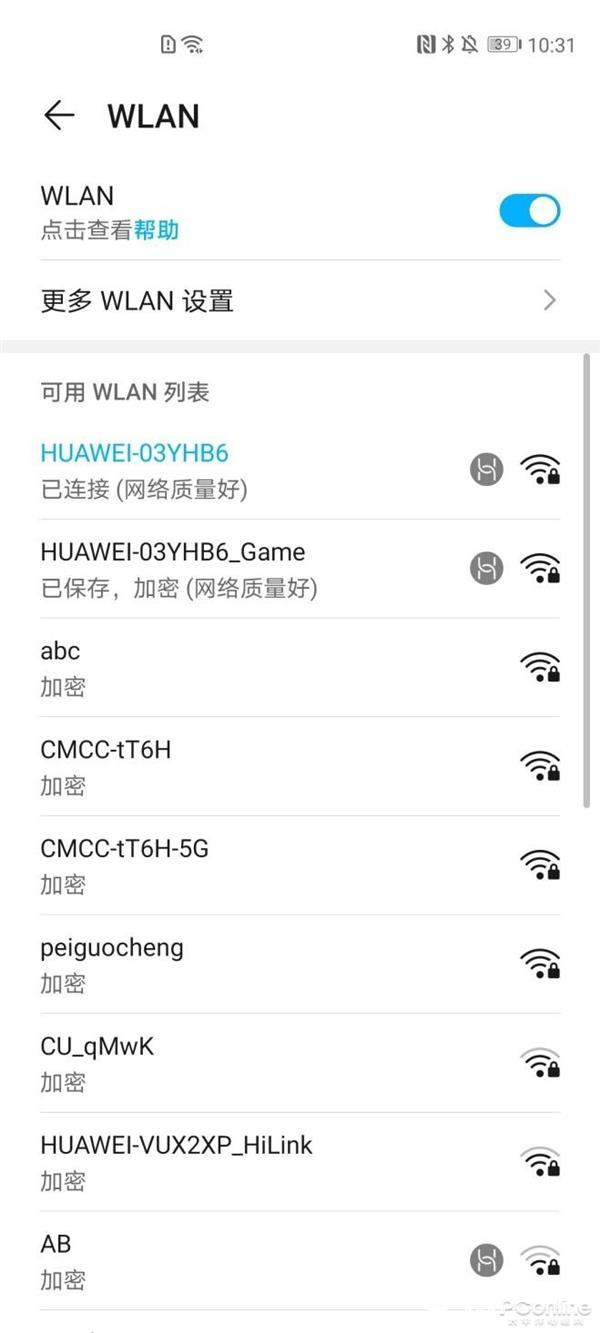600x1333 pixels.
Task: Open the 帮助 help link
Action: click(x=157, y=230)
